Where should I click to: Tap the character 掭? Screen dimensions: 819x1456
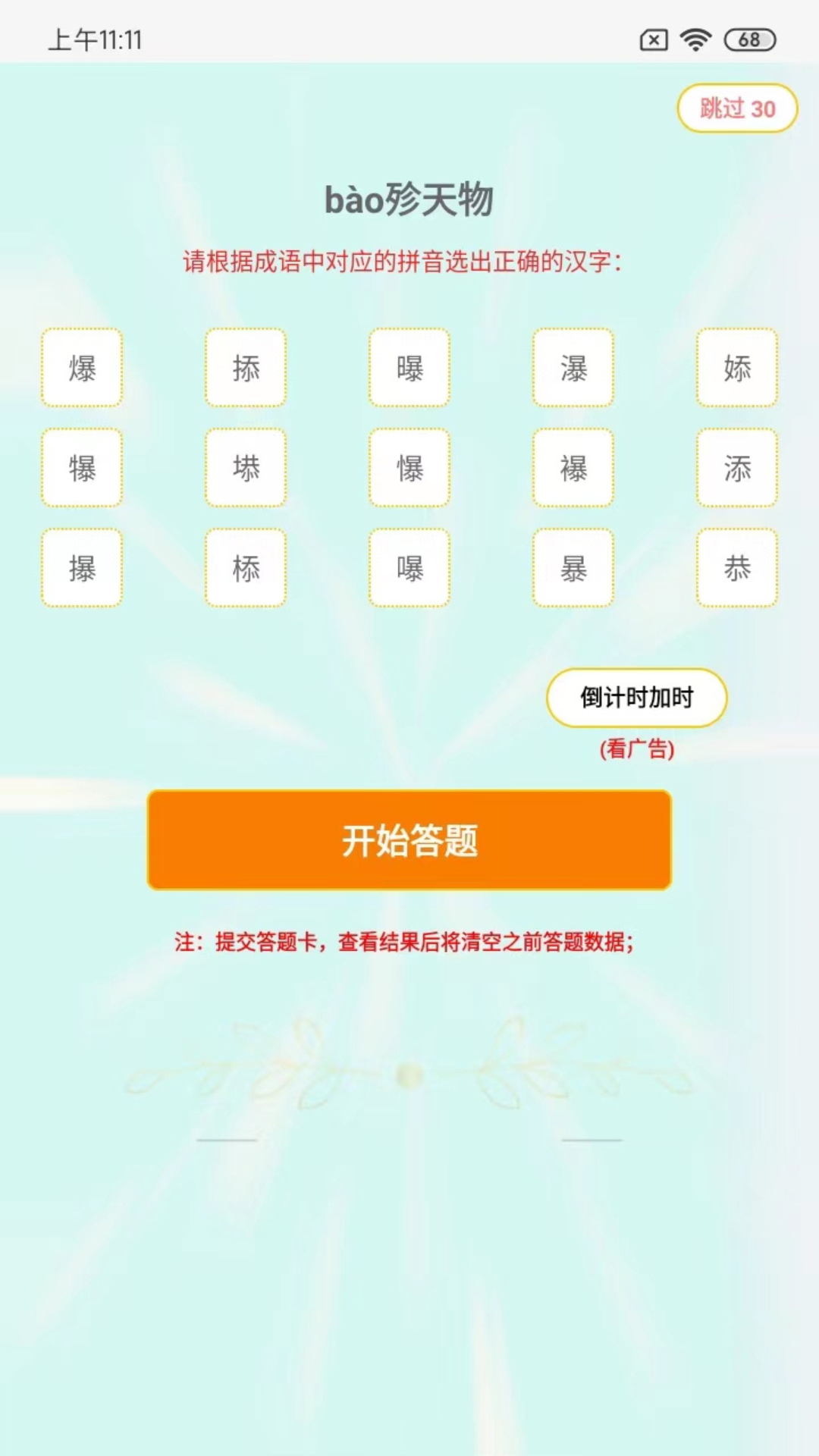tap(246, 369)
